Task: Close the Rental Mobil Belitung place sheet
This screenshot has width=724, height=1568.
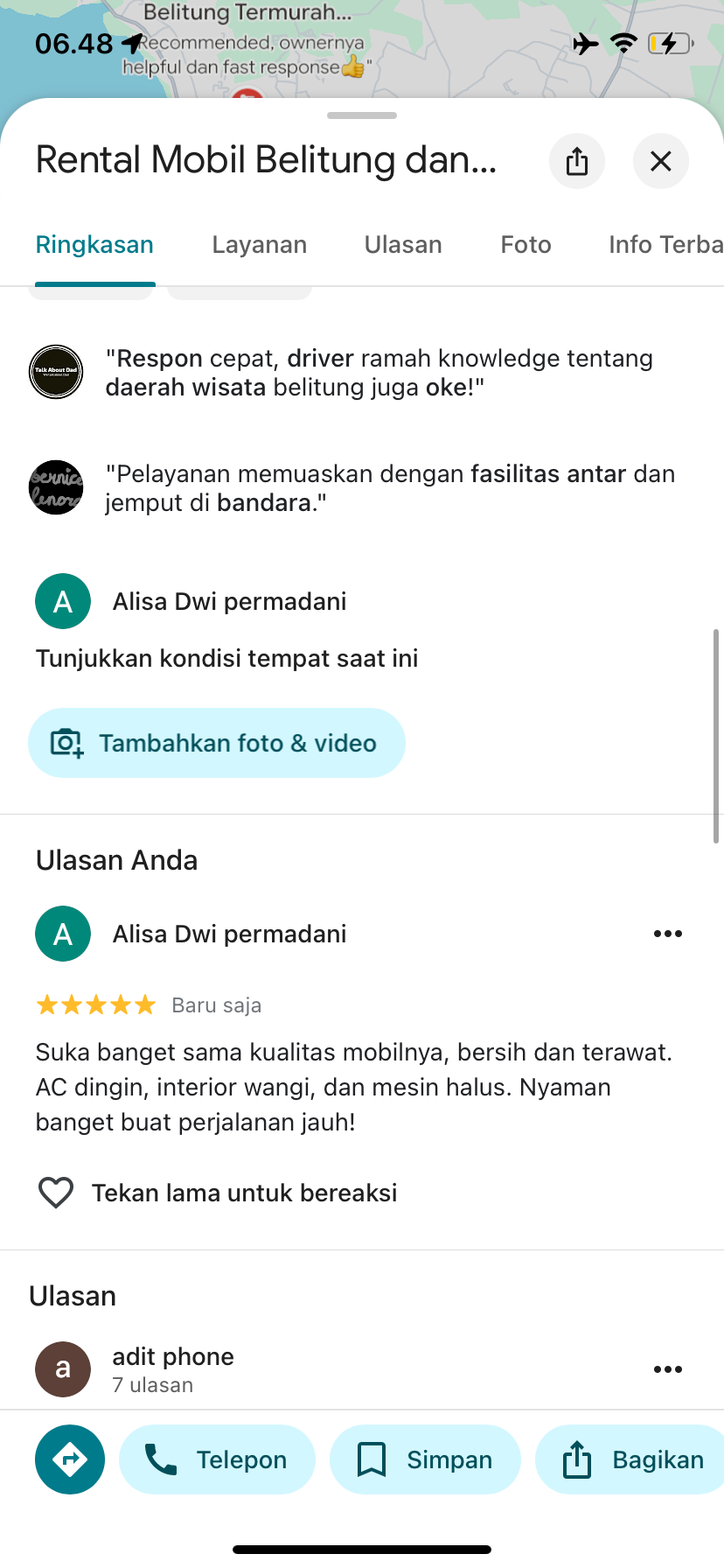Action: 661,161
